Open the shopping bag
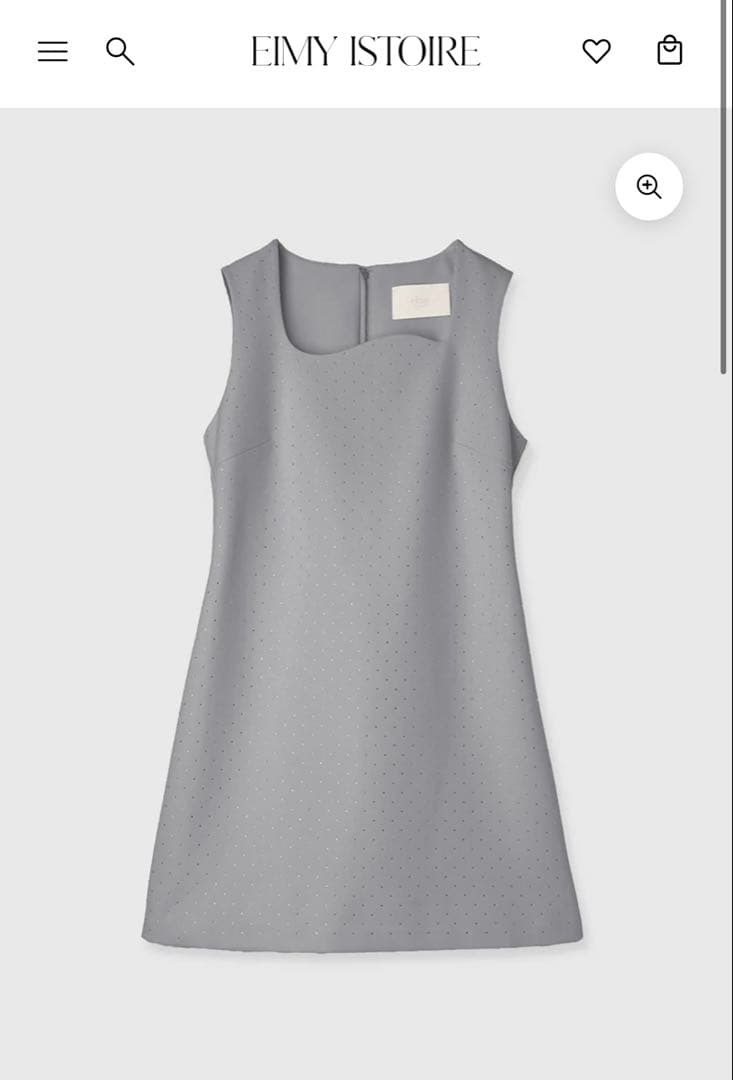Image resolution: width=733 pixels, height=1080 pixels. [669, 50]
